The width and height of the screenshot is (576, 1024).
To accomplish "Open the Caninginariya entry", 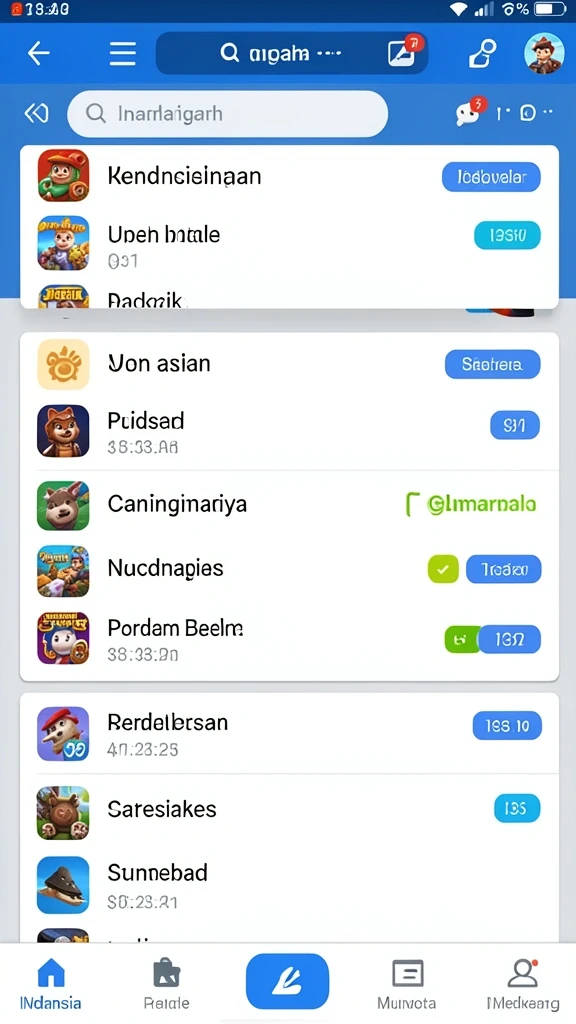I will click(289, 505).
